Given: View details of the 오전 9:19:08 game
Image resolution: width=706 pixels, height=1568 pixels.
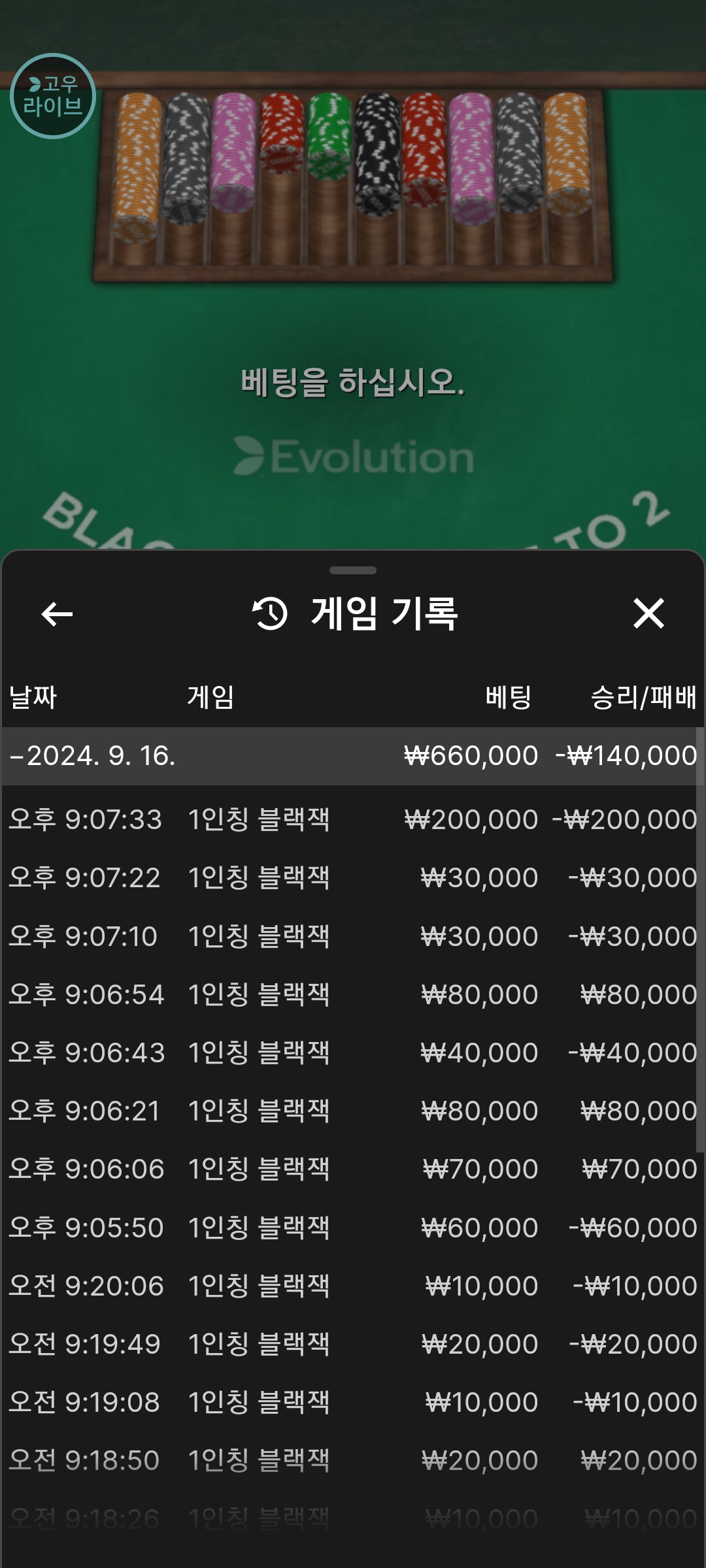Looking at the screenshot, I should (349, 1402).
